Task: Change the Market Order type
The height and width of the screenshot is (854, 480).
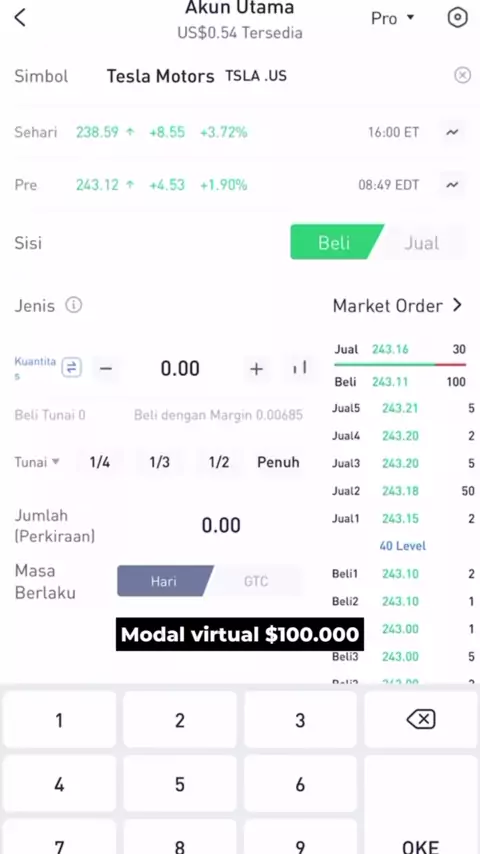Action: pos(397,306)
